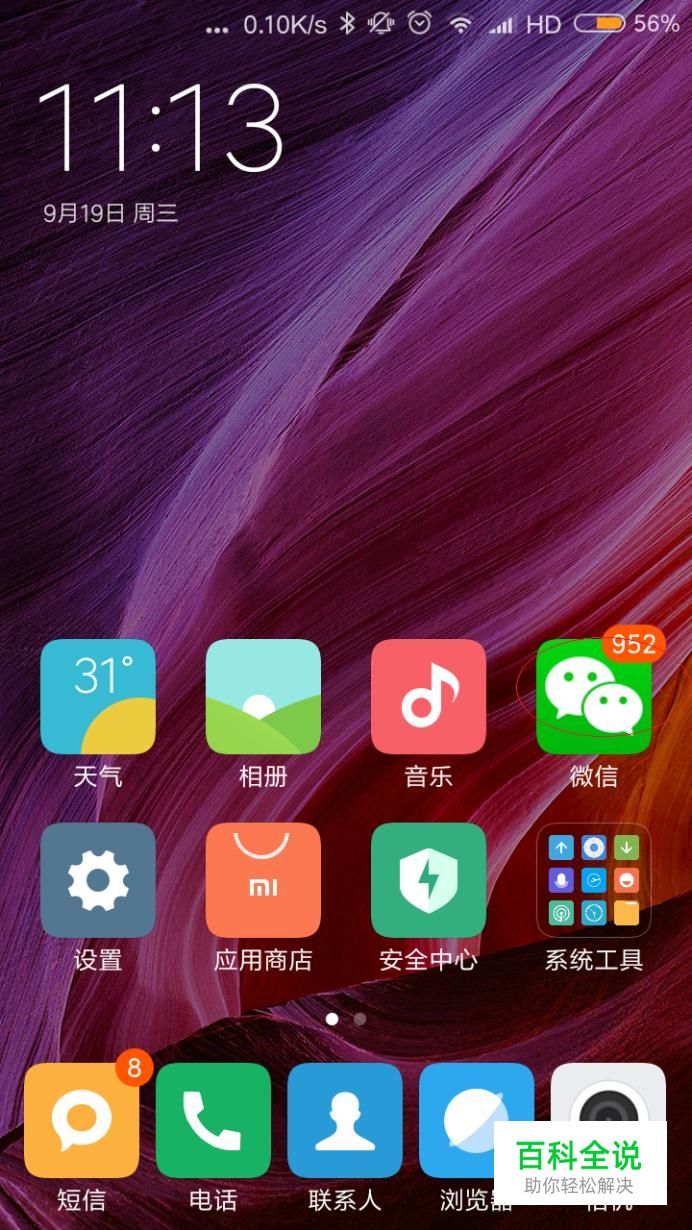Open the Weather app (天气)
This screenshot has height=1230, width=692.
pos(98,697)
